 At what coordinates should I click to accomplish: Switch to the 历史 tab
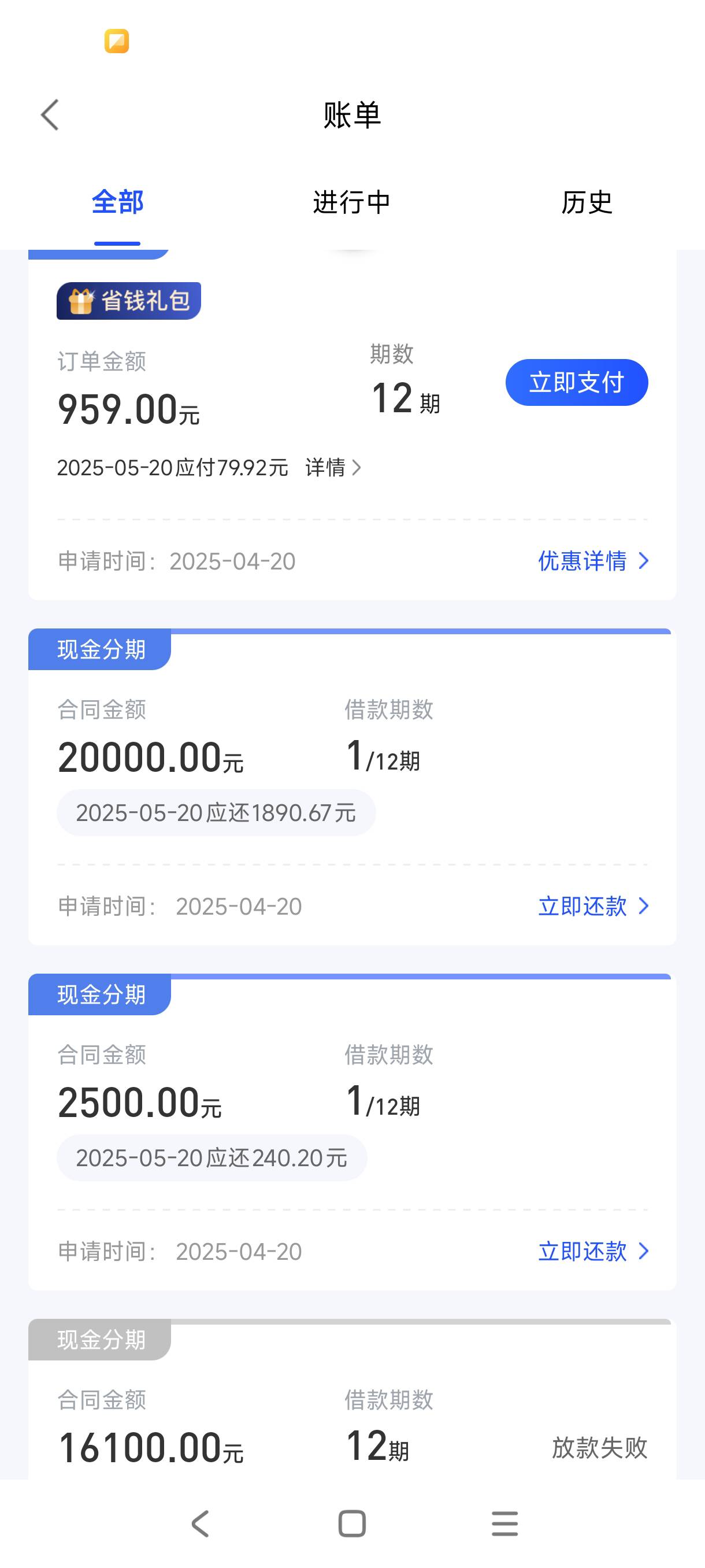[587, 202]
